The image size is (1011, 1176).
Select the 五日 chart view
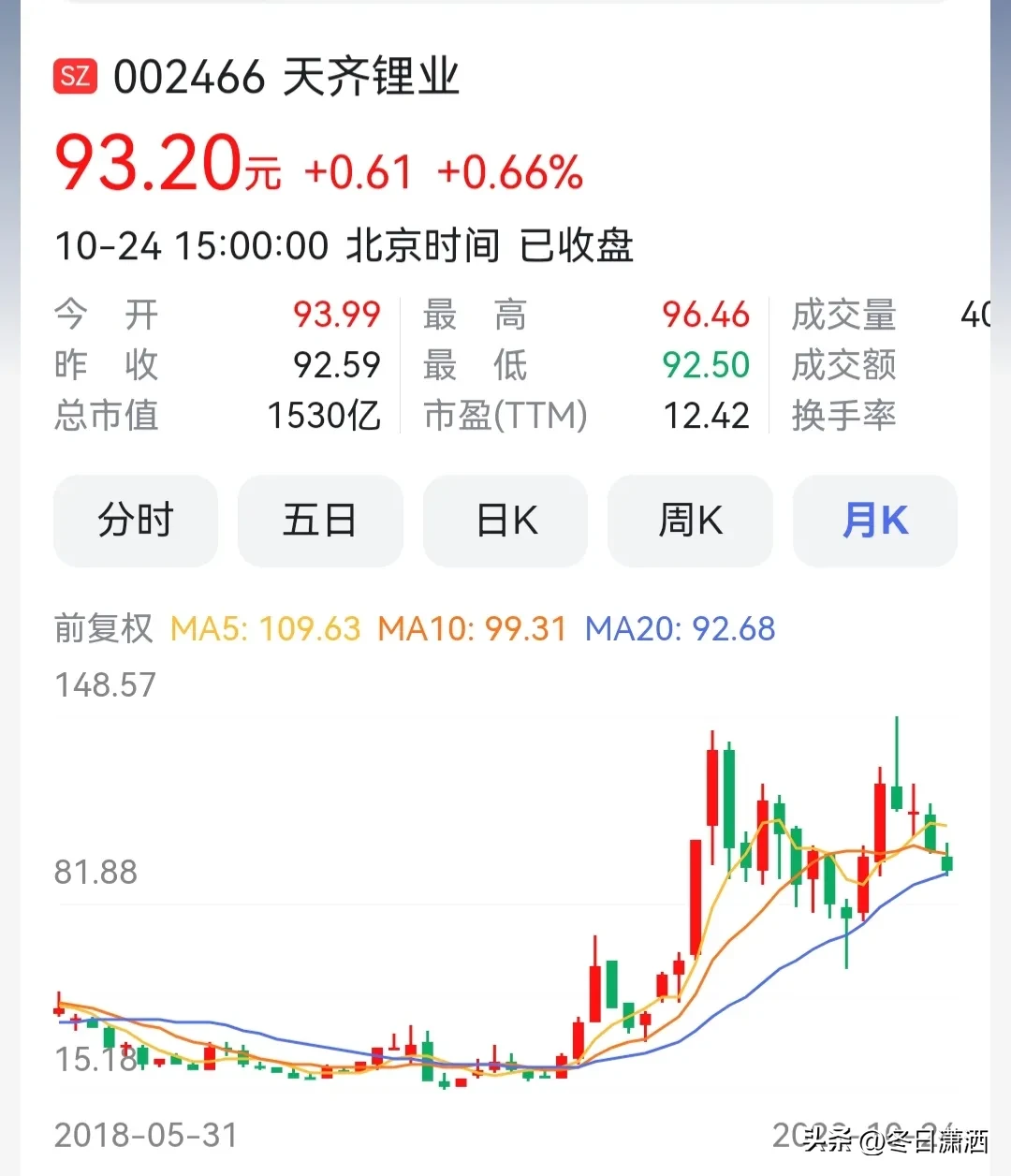coord(320,521)
